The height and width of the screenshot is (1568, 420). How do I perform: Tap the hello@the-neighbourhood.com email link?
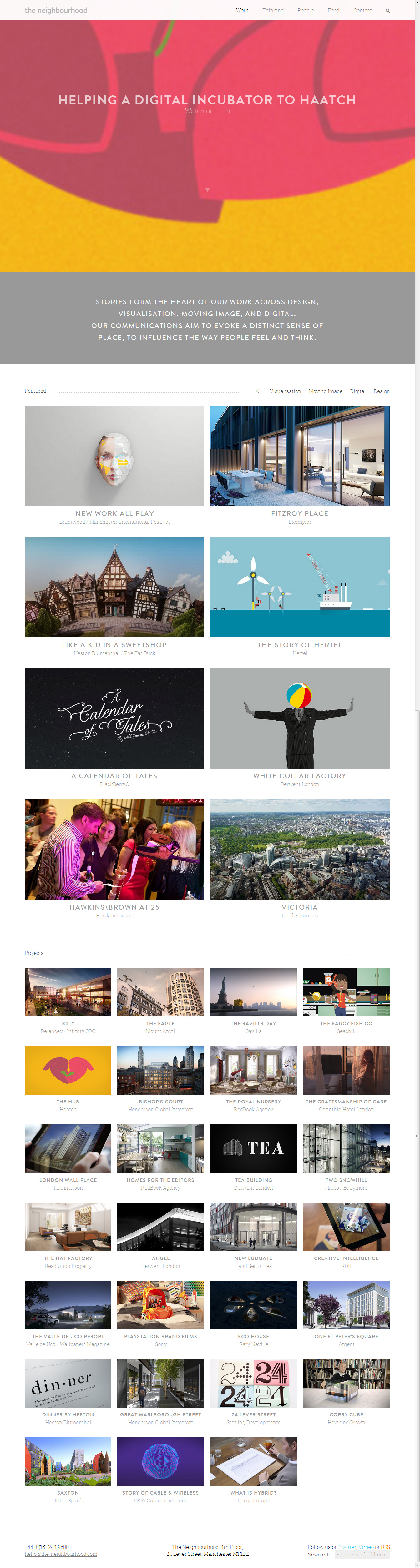tap(61, 1554)
